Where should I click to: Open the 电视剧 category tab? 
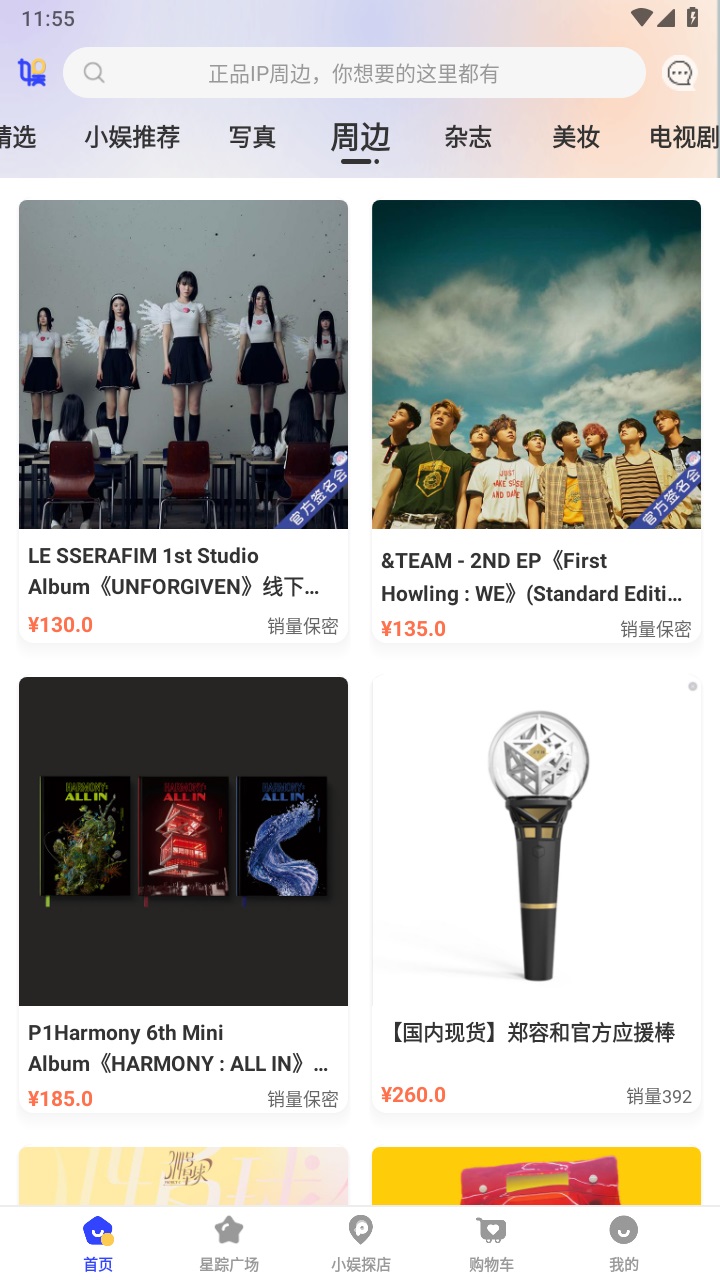click(684, 137)
